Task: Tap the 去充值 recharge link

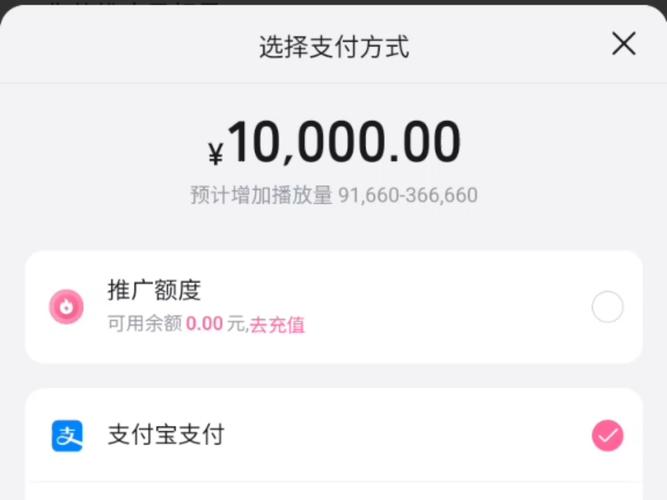Action: point(277,325)
